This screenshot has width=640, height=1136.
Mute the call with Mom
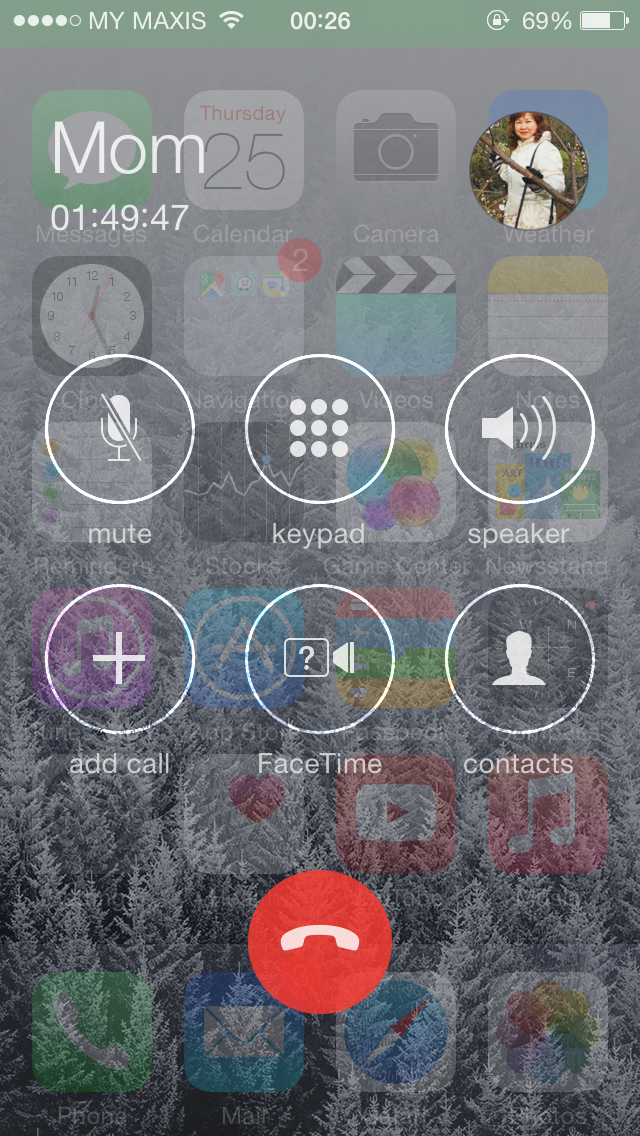pos(120,429)
